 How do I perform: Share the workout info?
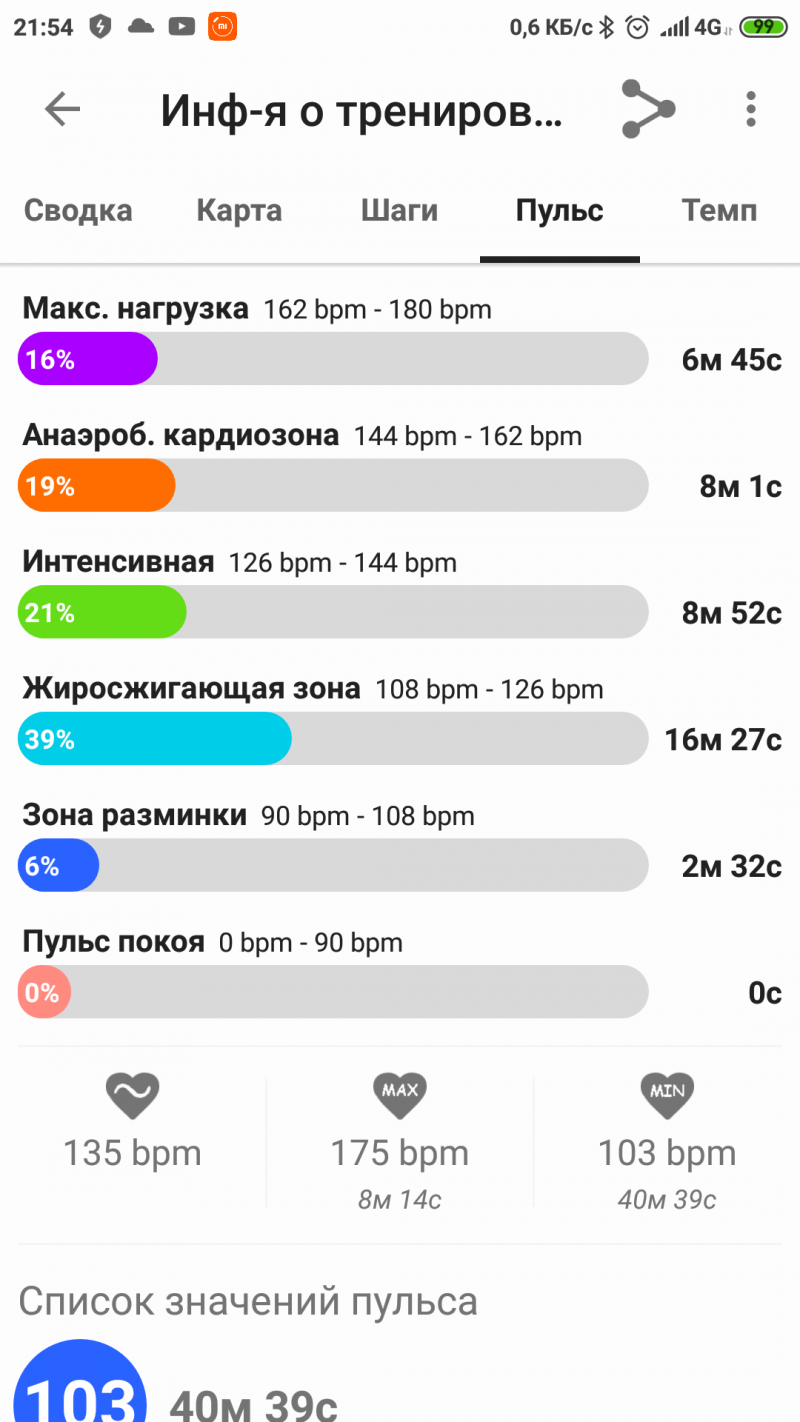tap(648, 110)
